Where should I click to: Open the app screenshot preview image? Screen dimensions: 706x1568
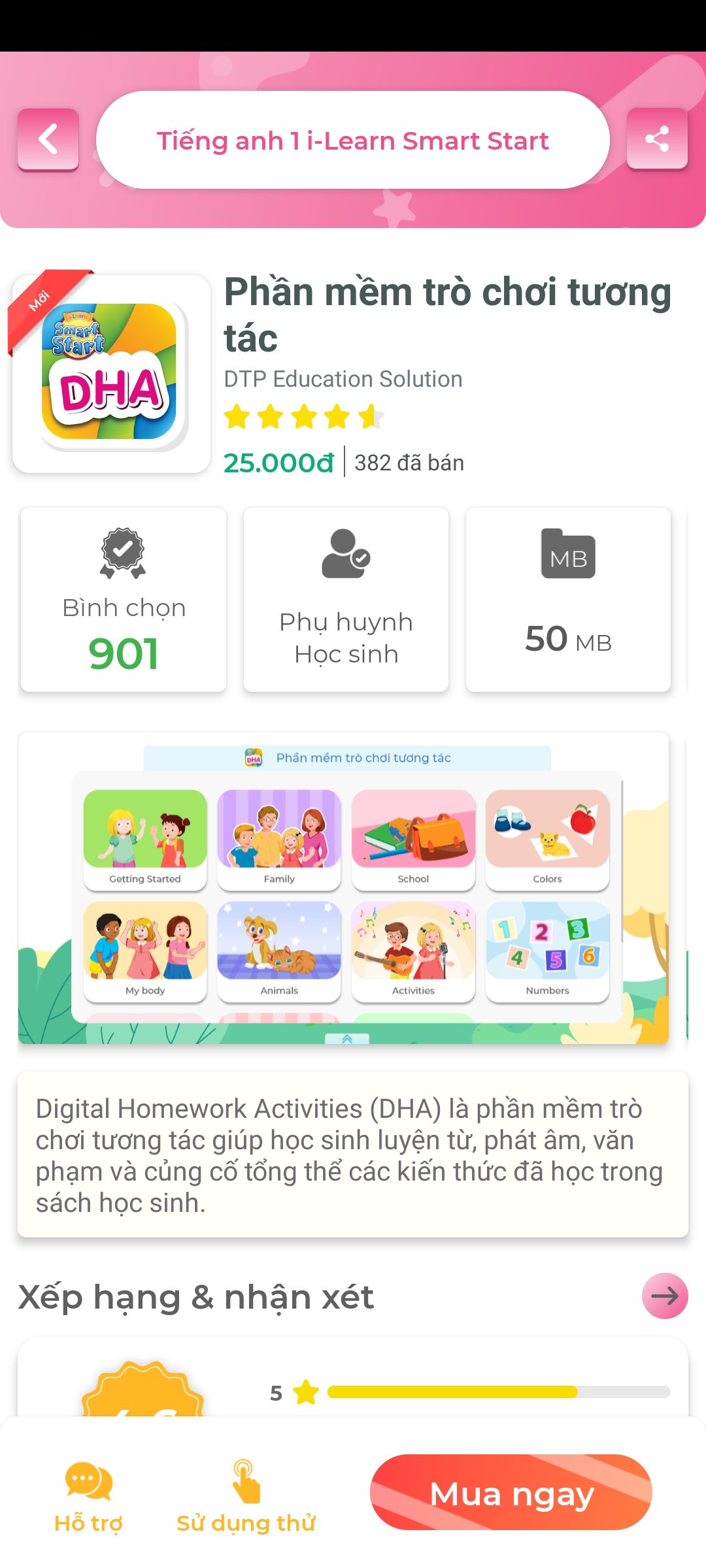point(343,888)
